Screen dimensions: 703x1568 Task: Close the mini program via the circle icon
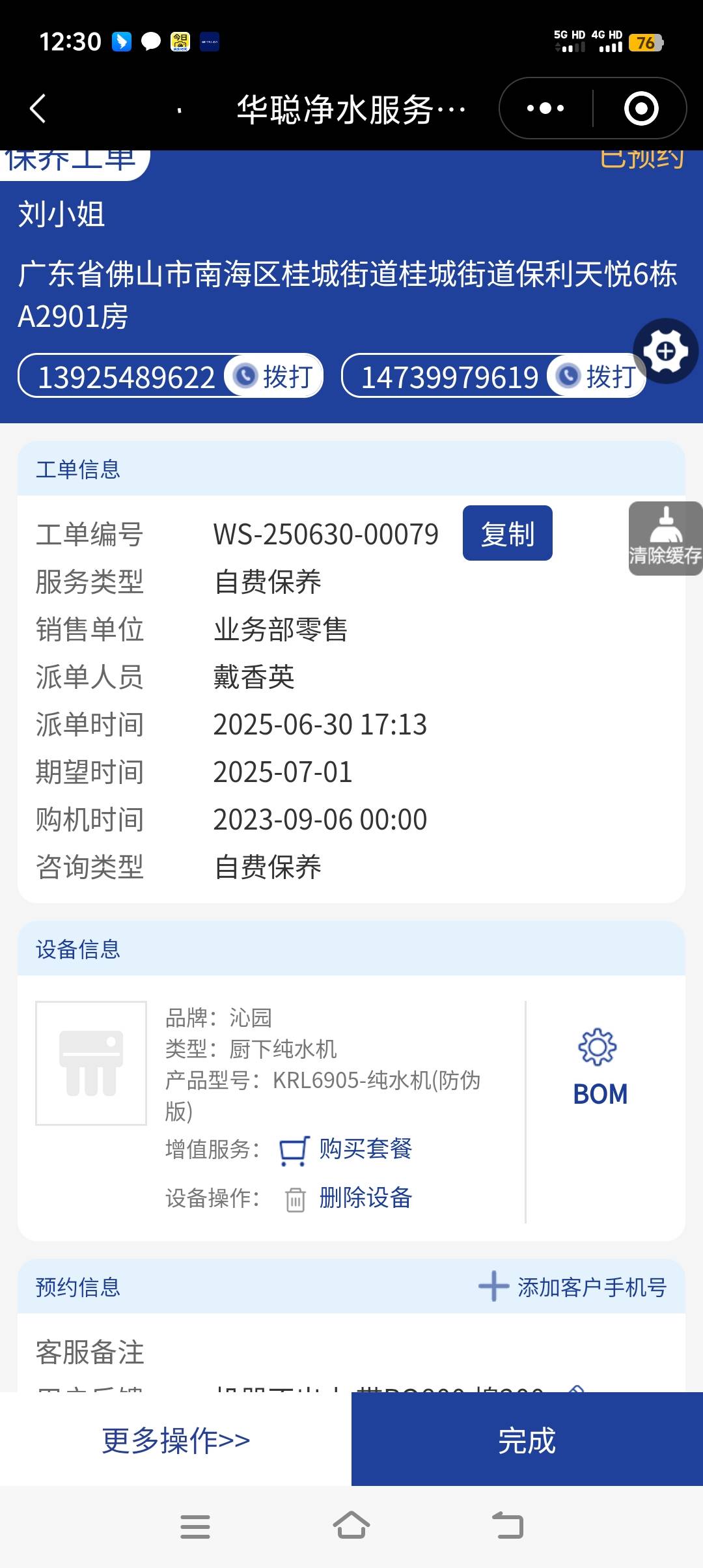(641, 108)
